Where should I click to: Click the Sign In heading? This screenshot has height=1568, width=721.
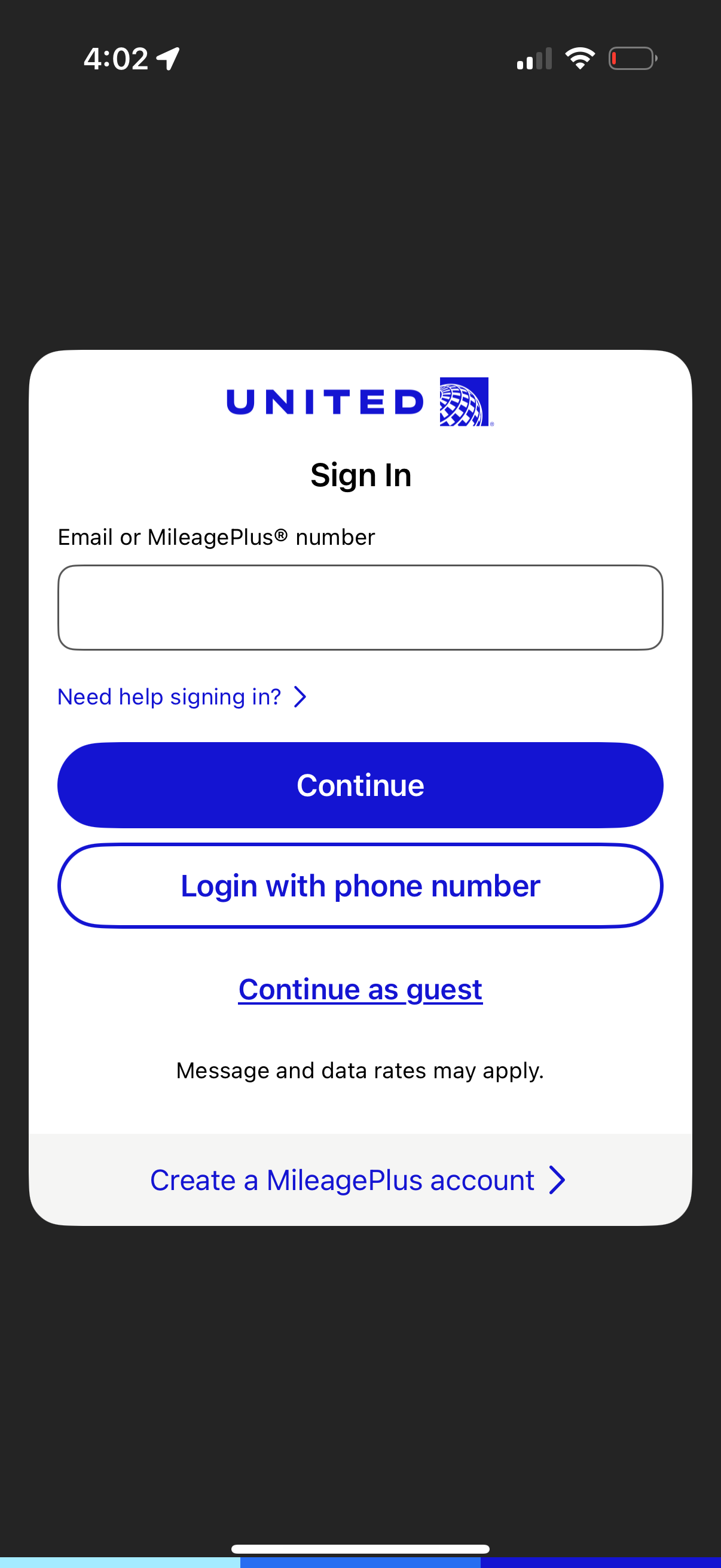pos(361,475)
